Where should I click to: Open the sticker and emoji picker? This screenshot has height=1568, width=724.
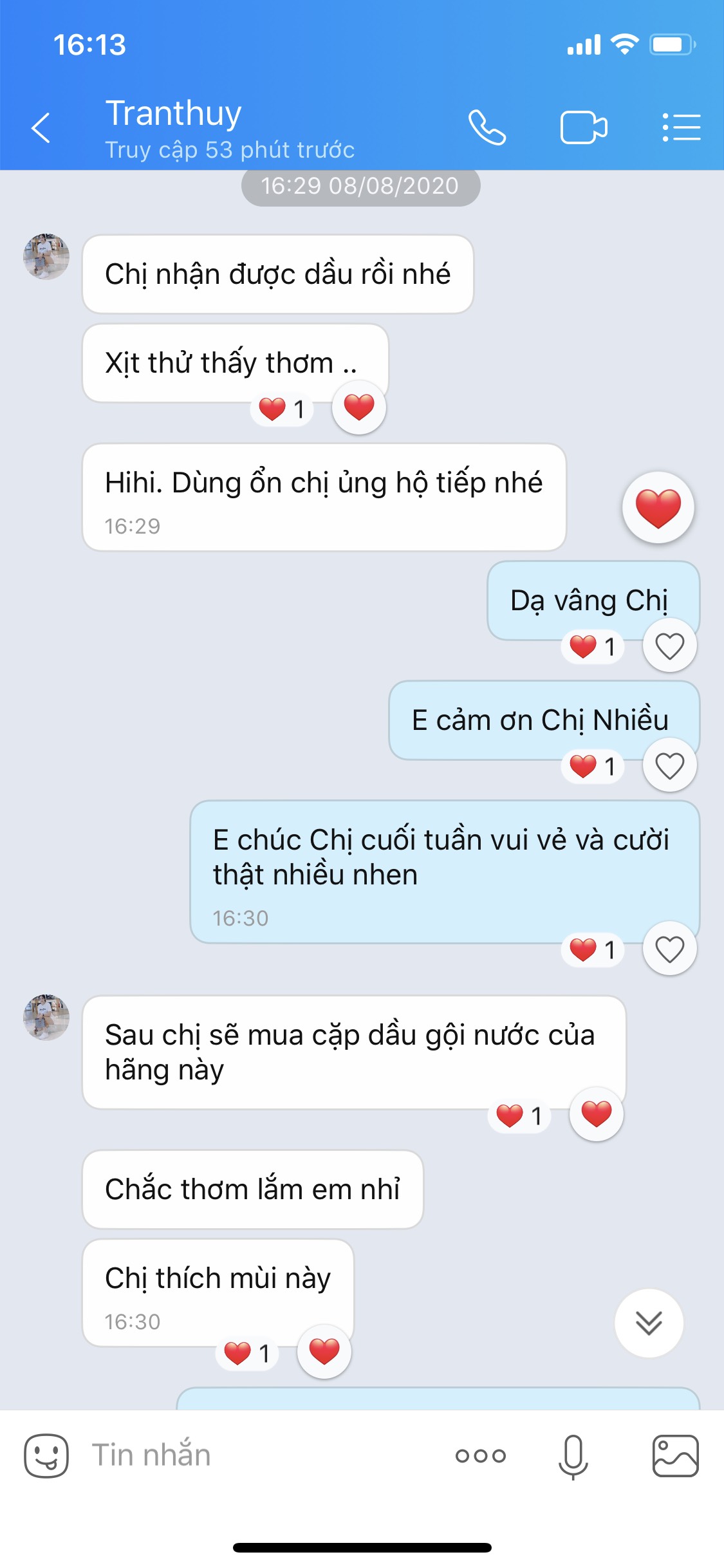click(x=46, y=1455)
